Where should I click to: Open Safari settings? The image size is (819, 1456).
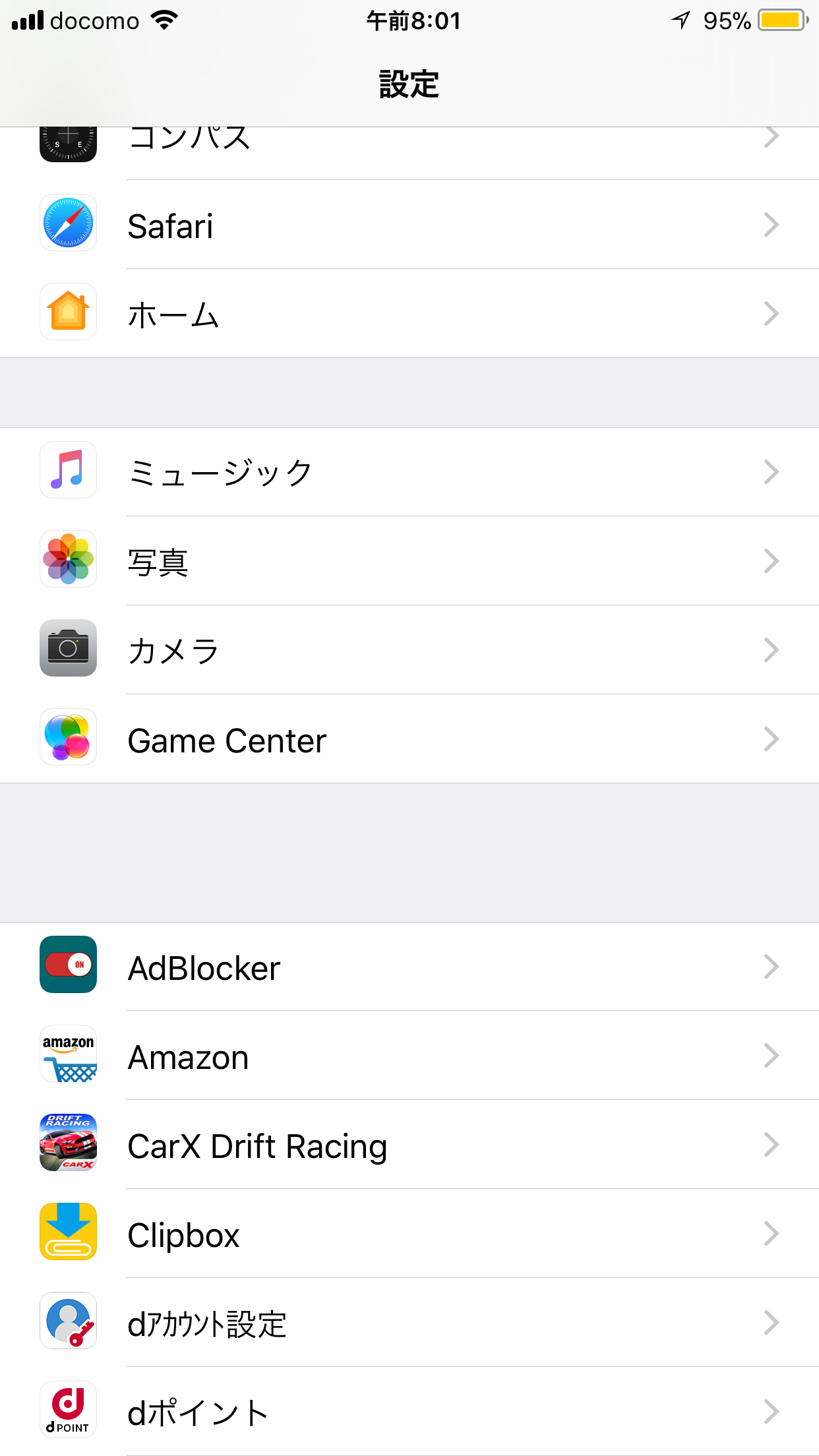point(409,225)
